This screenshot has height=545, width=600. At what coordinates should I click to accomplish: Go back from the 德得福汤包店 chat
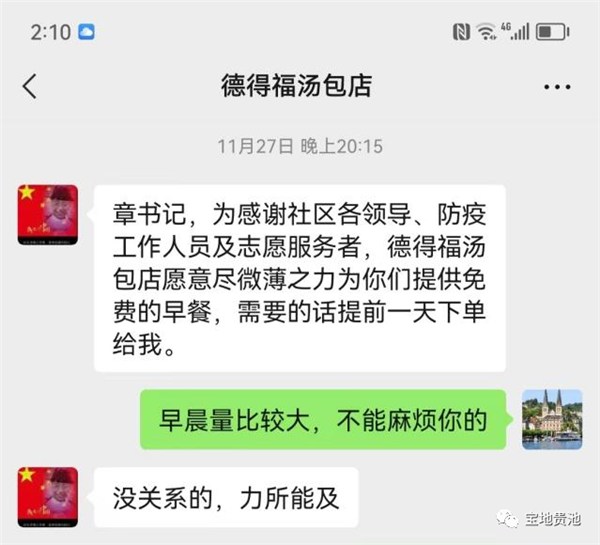coord(29,86)
